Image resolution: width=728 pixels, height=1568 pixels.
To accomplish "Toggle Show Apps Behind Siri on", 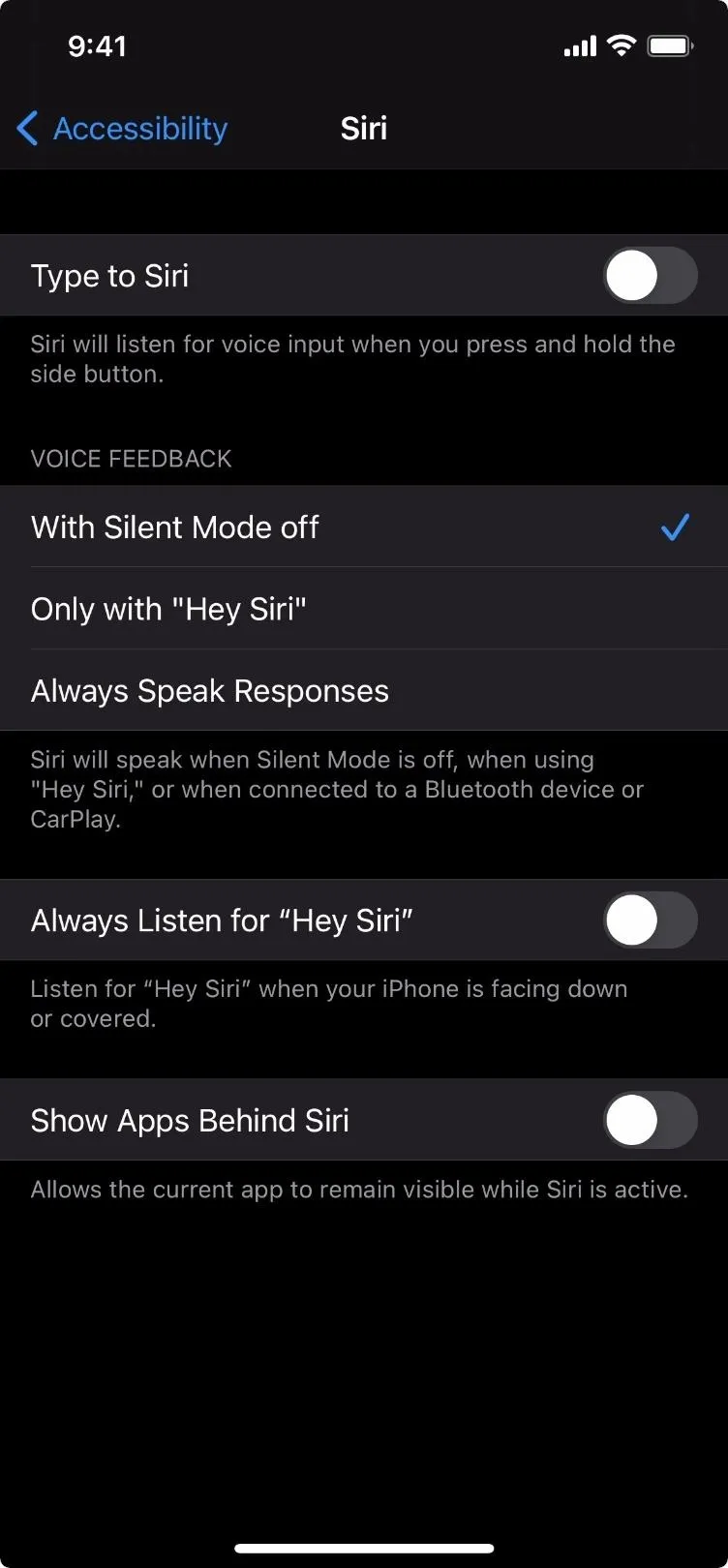I will [x=651, y=1120].
